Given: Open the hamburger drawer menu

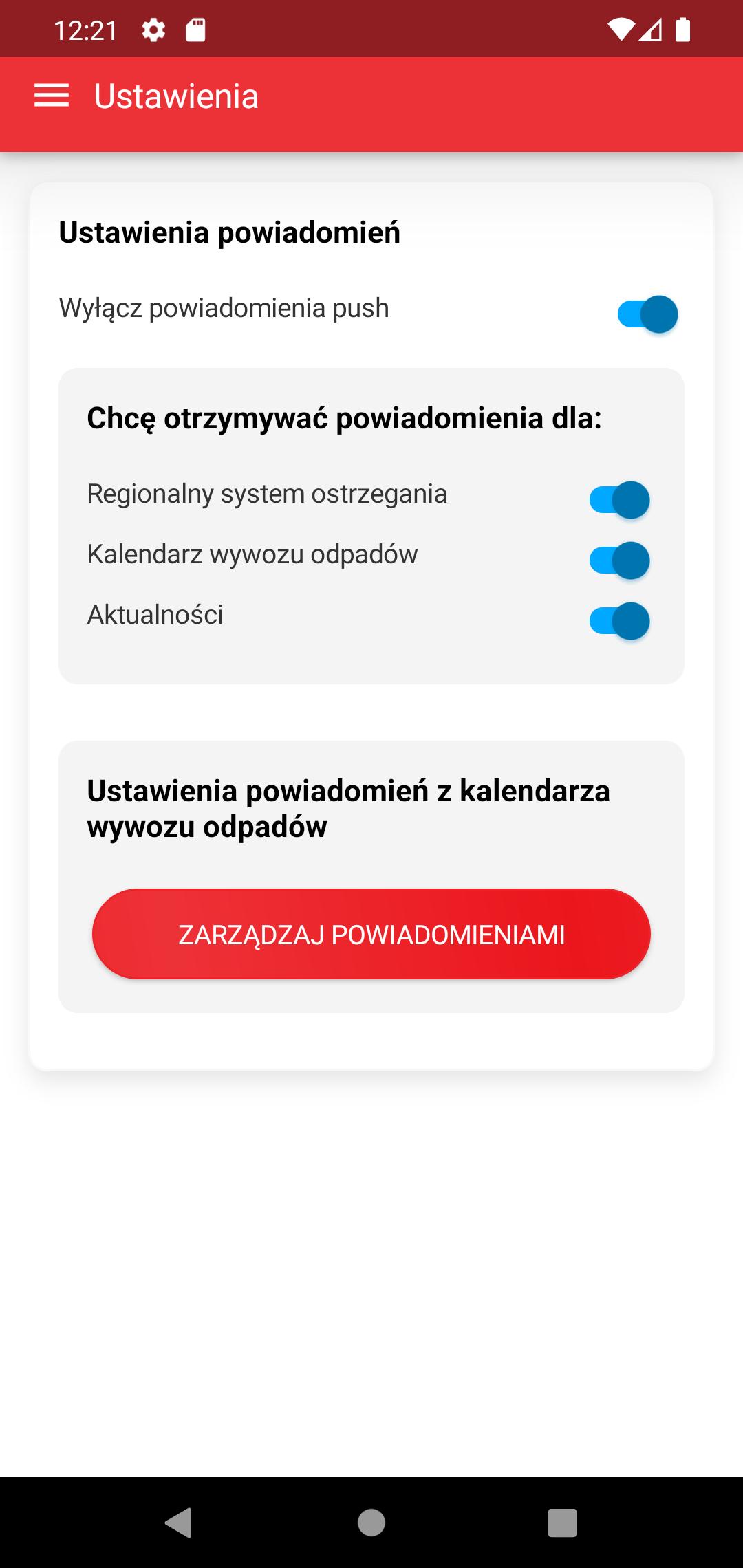Looking at the screenshot, I should point(52,96).
